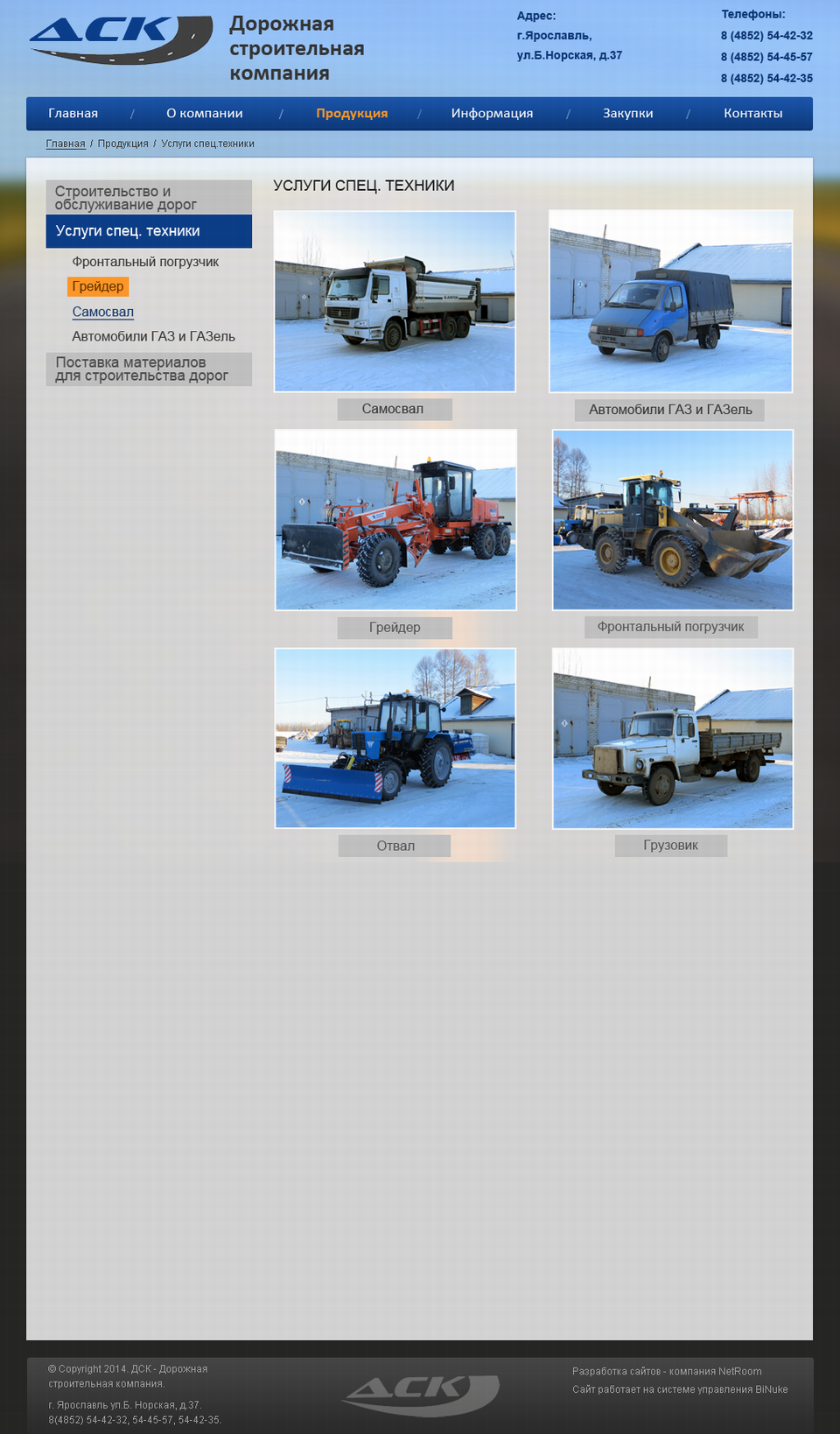This screenshot has height=1434, width=840.
Task: Go to Закупки section
Action: coord(627,114)
